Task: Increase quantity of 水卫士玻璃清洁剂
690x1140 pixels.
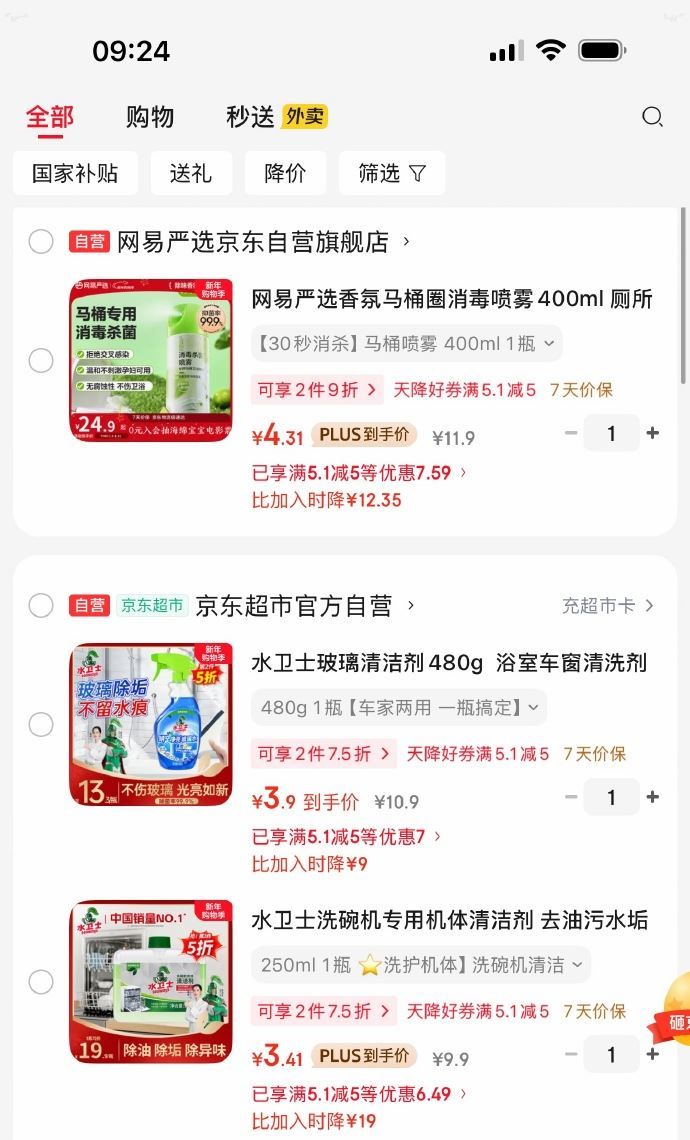Action: (x=653, y=798)
